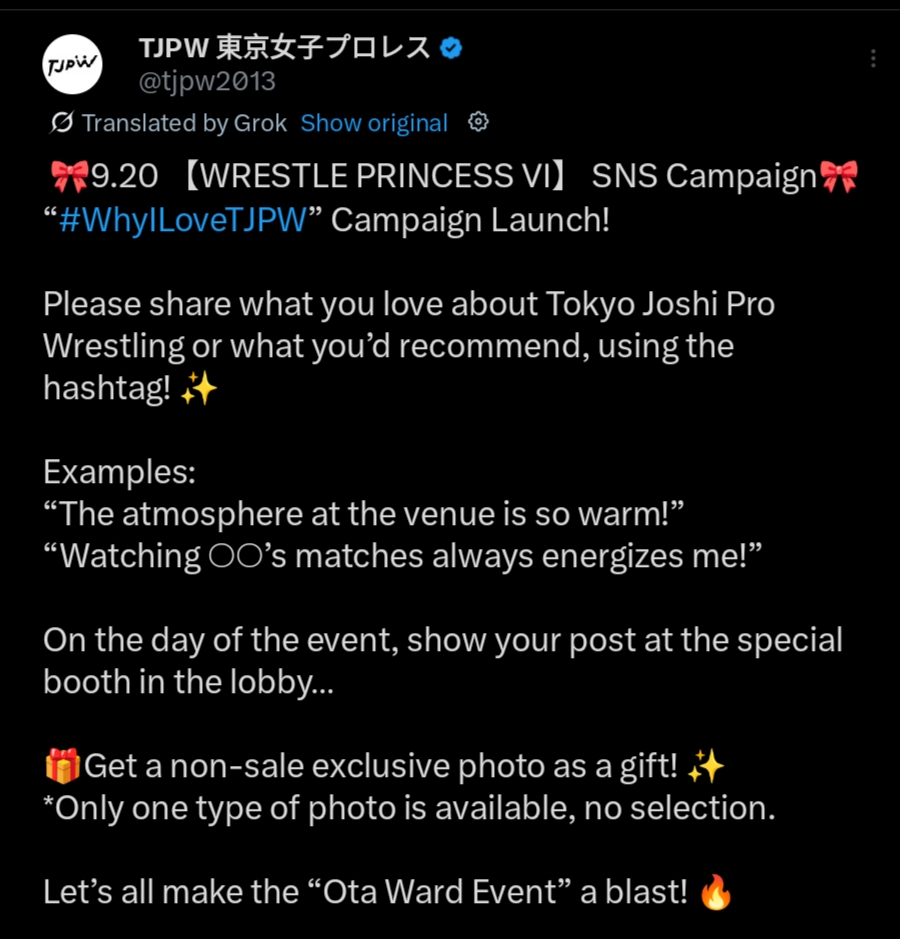The width and height of the screenshot is (900, 939).
Task: Open translation settings gear
Action: click(x=479, y=122)
